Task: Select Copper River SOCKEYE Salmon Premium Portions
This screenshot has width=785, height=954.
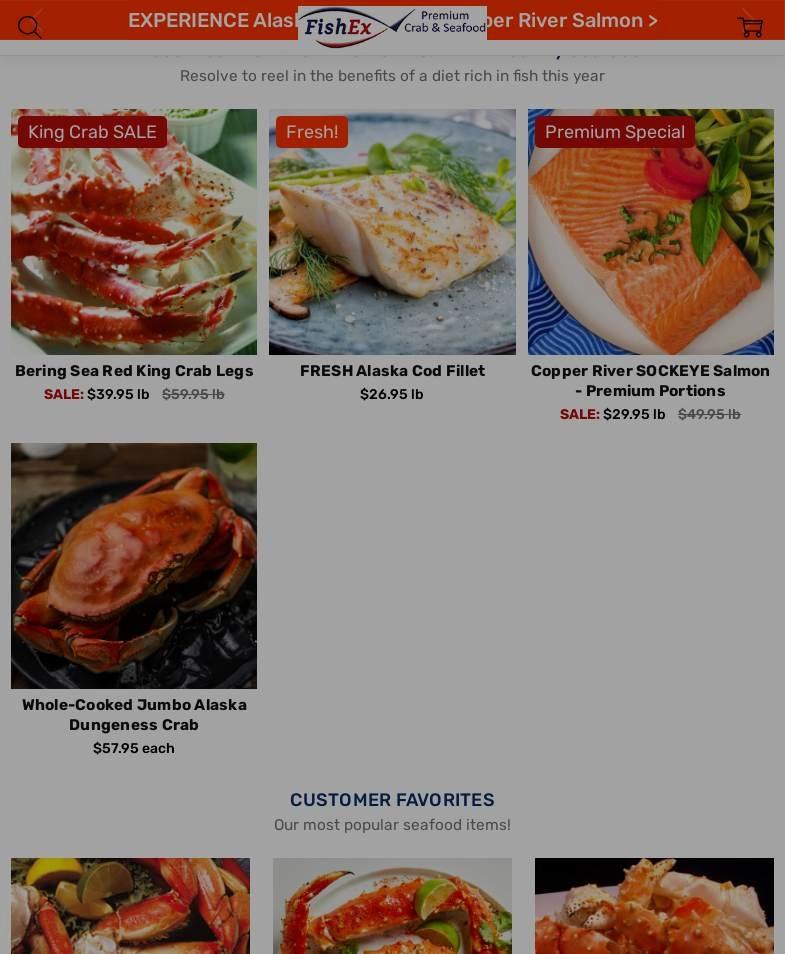Action: click(x=650, y=380)
